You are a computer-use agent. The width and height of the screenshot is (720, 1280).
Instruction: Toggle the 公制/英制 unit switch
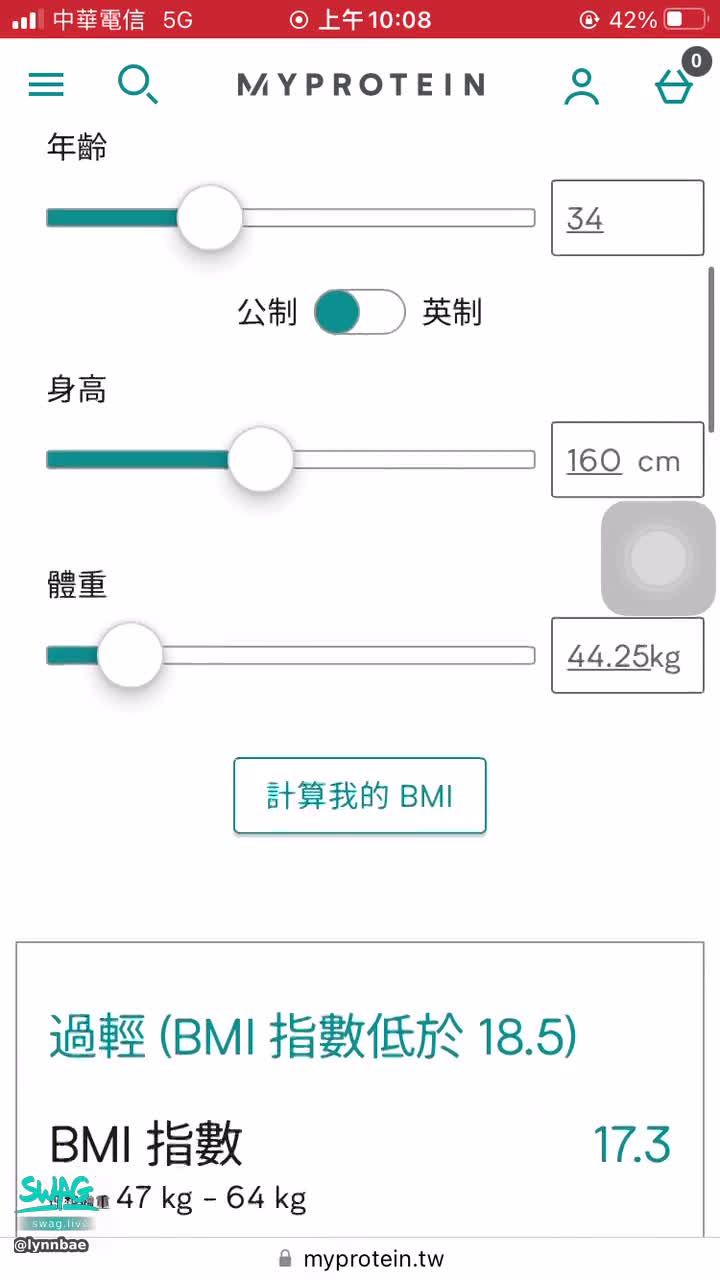[x=359, y=312]
